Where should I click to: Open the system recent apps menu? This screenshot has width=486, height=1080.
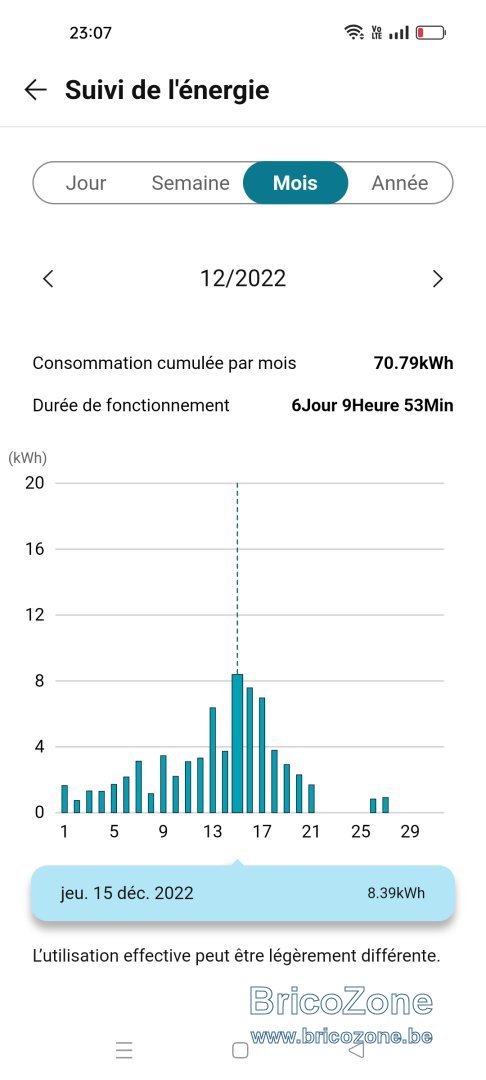pyautogui.click(x=124, y=1050)
